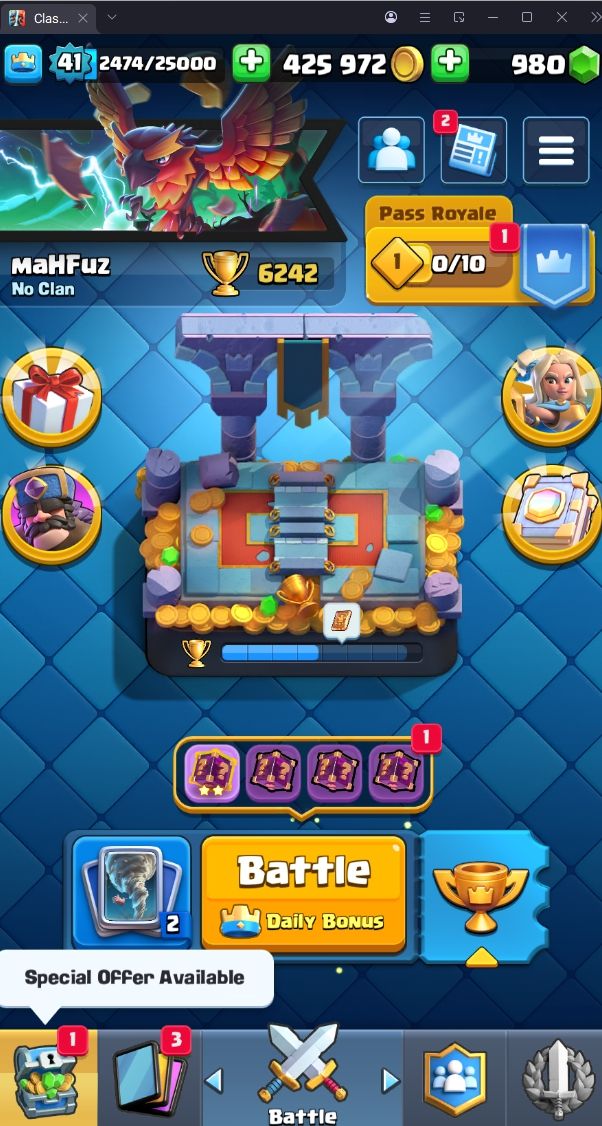Viewport: 602px width, 1126px height.
Task: Switch to the Cards tab
Action: pyautogui.click(x=150, y=1078)
